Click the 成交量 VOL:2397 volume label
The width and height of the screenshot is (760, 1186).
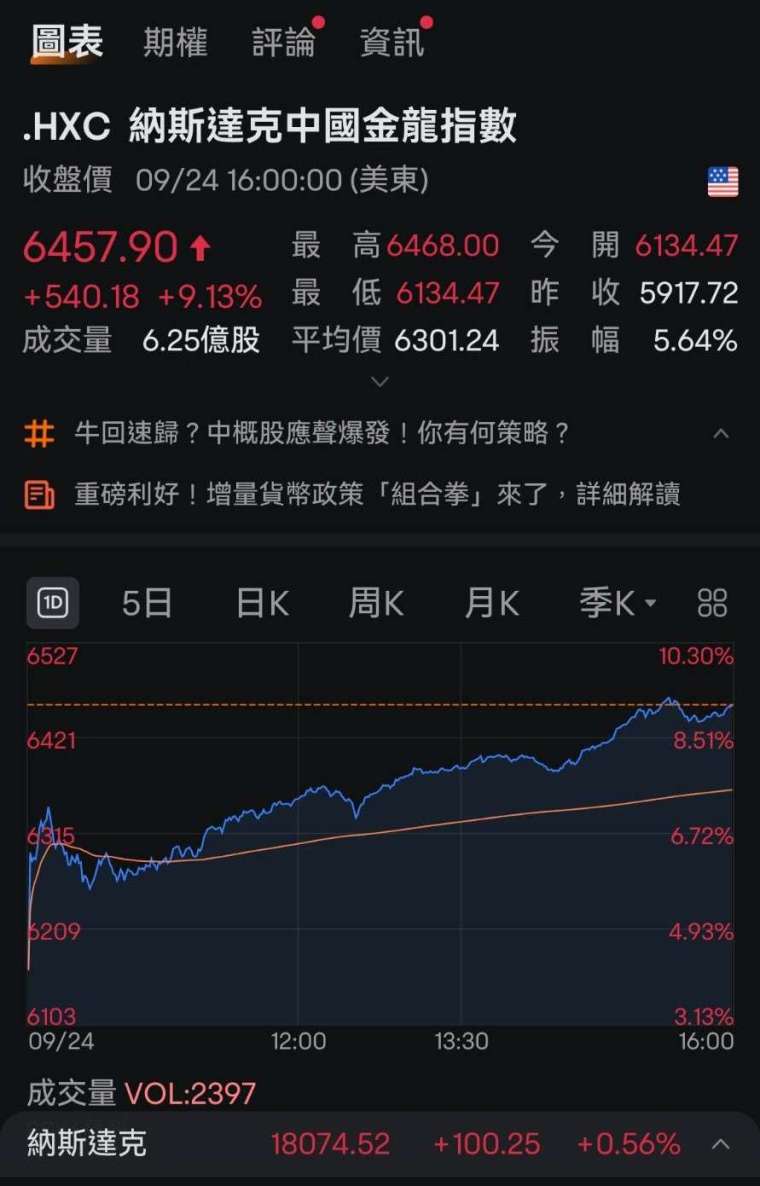point(136,1094)
